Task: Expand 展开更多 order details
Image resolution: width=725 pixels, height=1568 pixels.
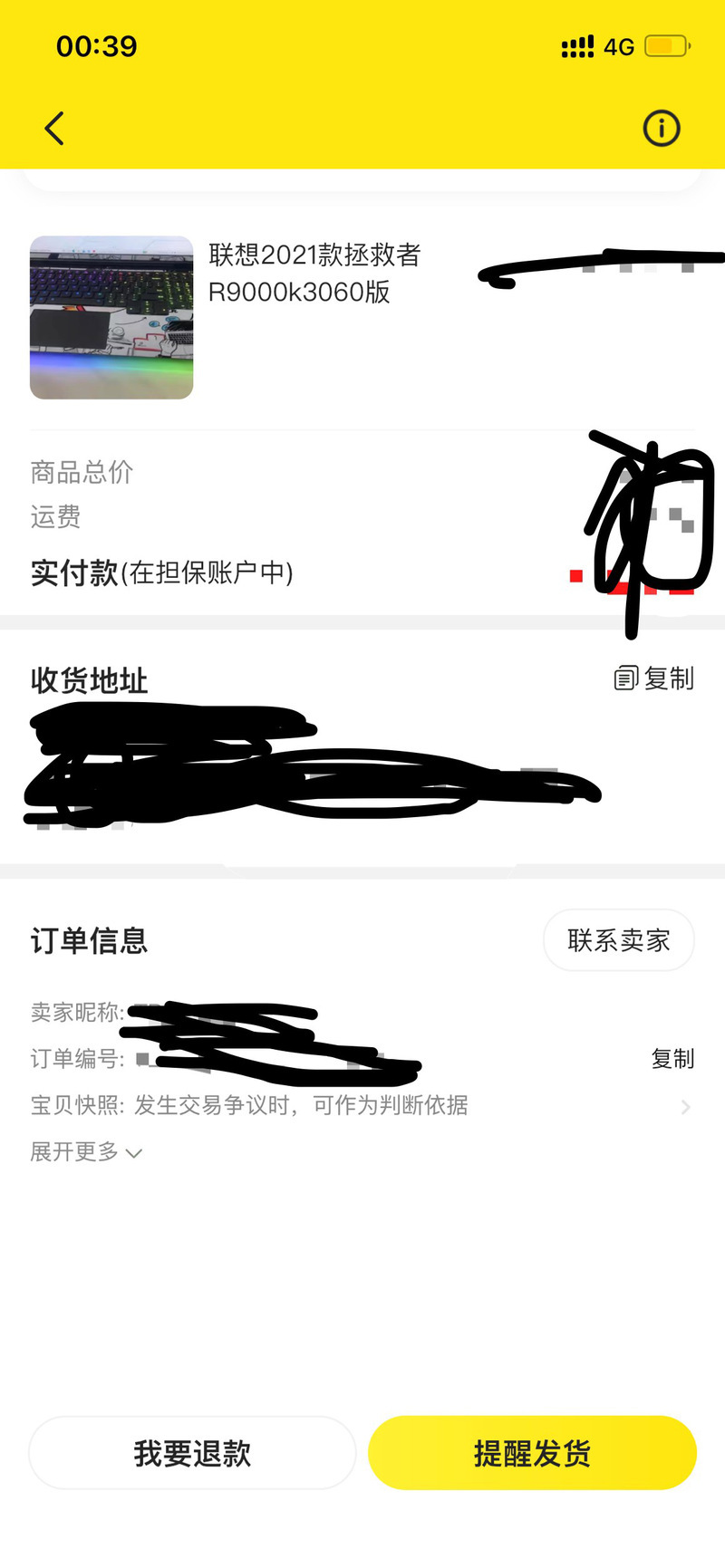Action: (x=86, y=1152)
